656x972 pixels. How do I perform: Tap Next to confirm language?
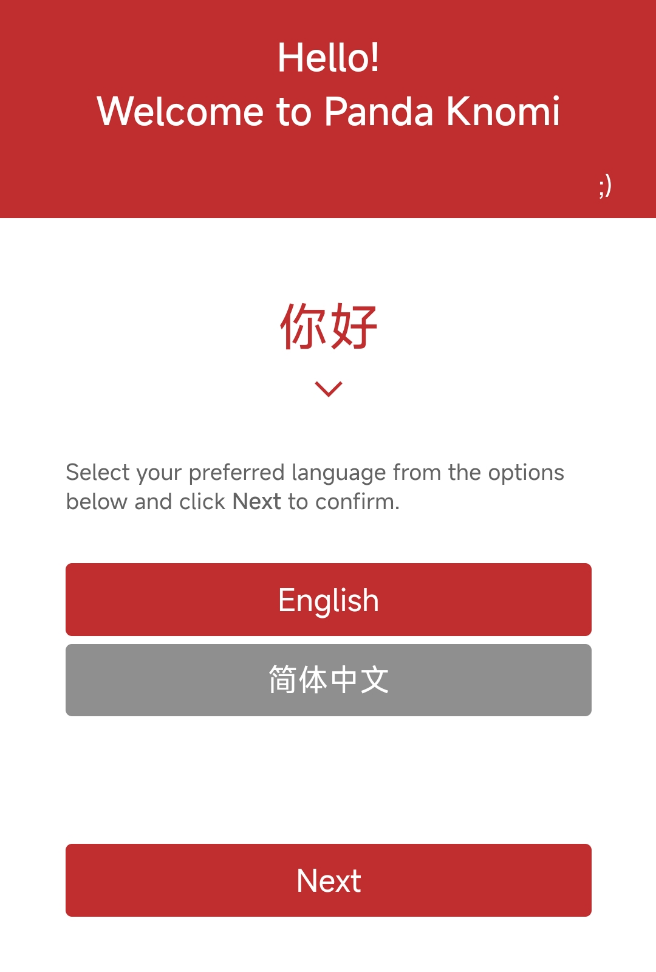328,880
